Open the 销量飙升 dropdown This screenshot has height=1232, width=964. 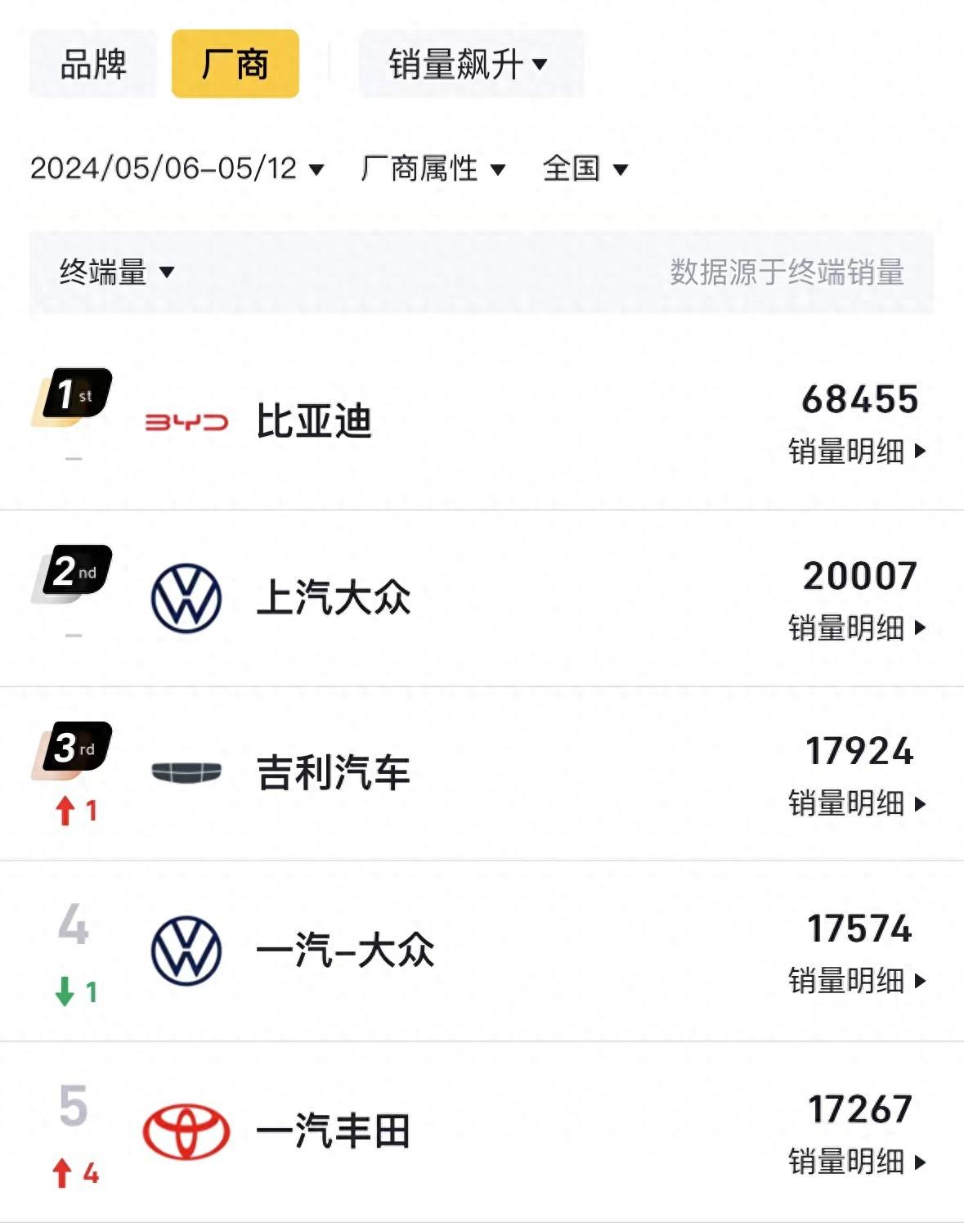point(470,65)
